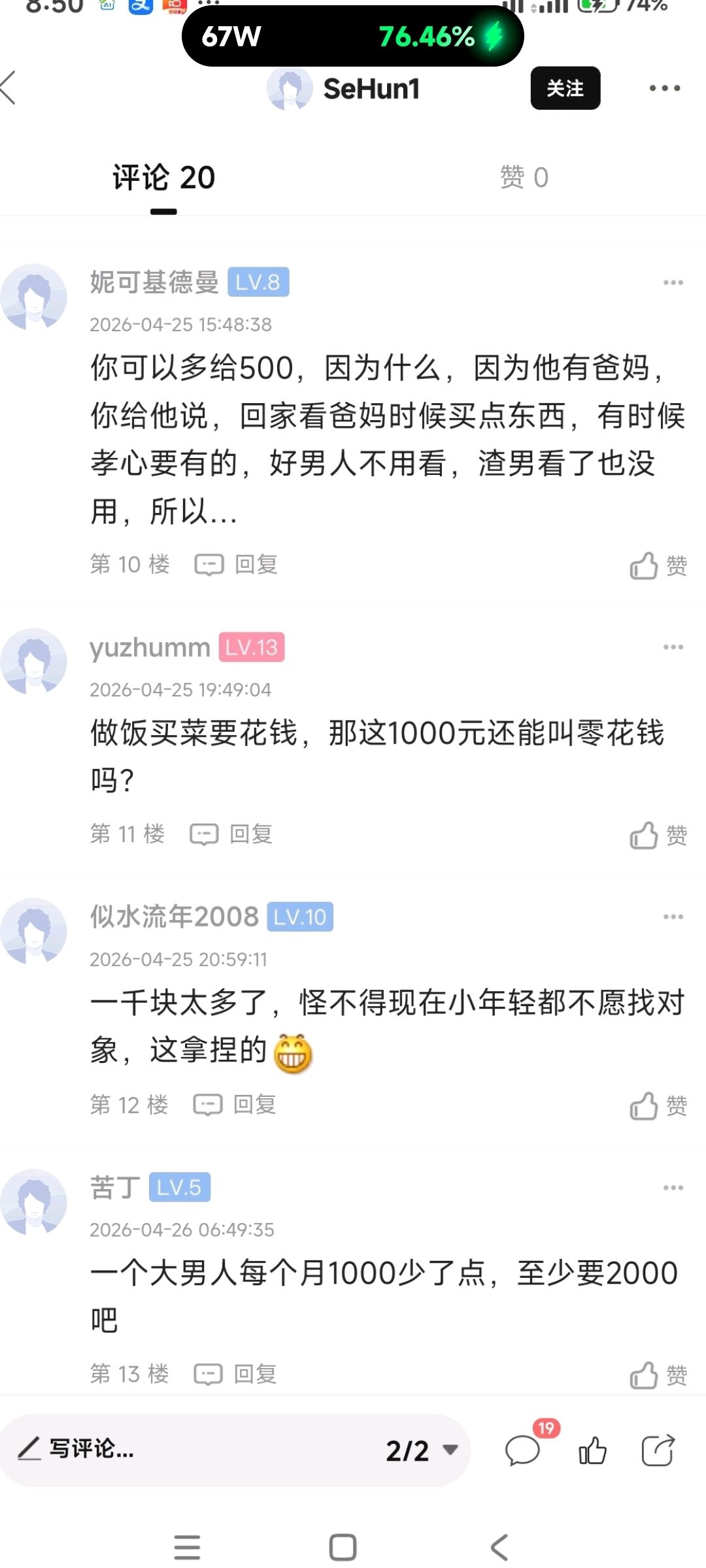706x1568 pixels.
Task: Like 妮可基德曼's 10th floor comment
Action: (x=658, y=566)
